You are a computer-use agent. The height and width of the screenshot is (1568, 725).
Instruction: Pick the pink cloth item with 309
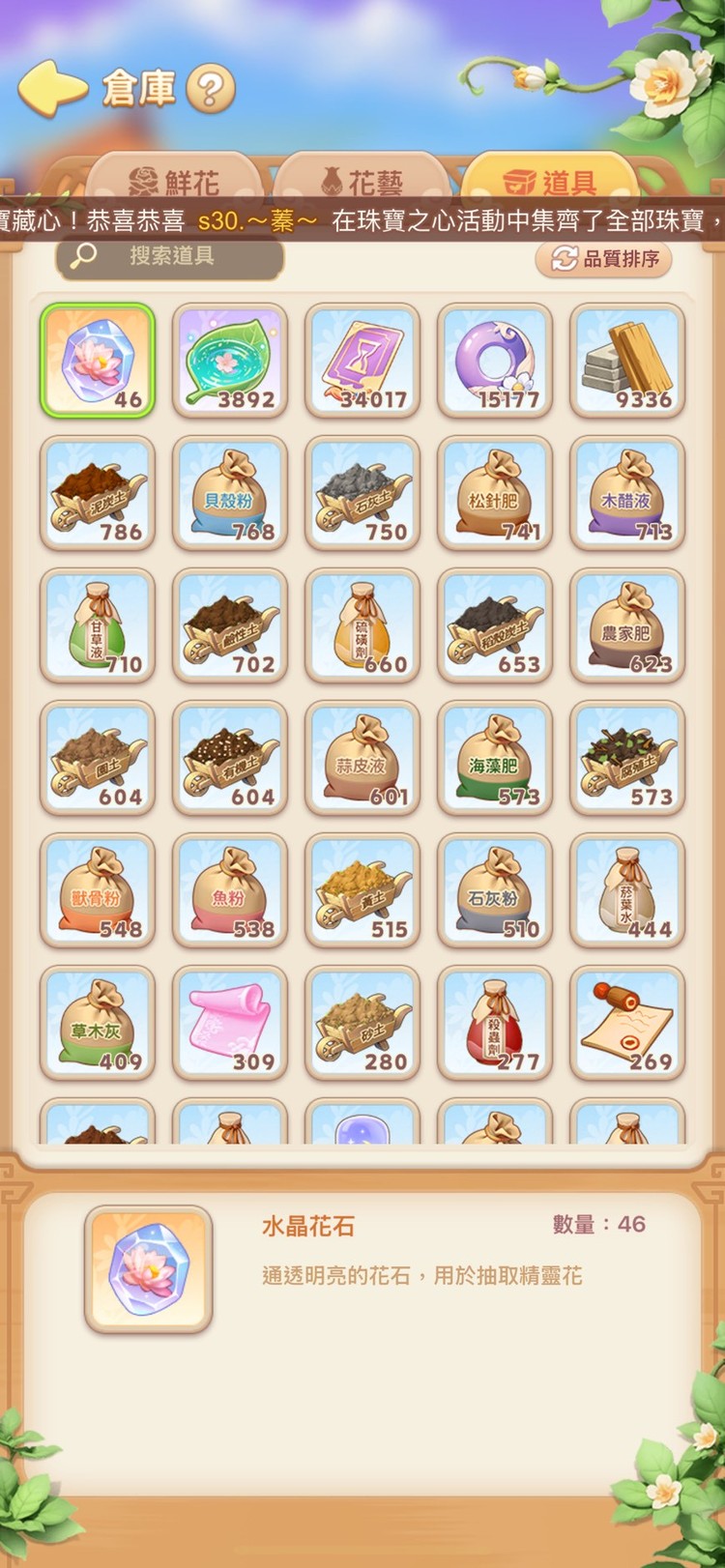[229, 1023]
